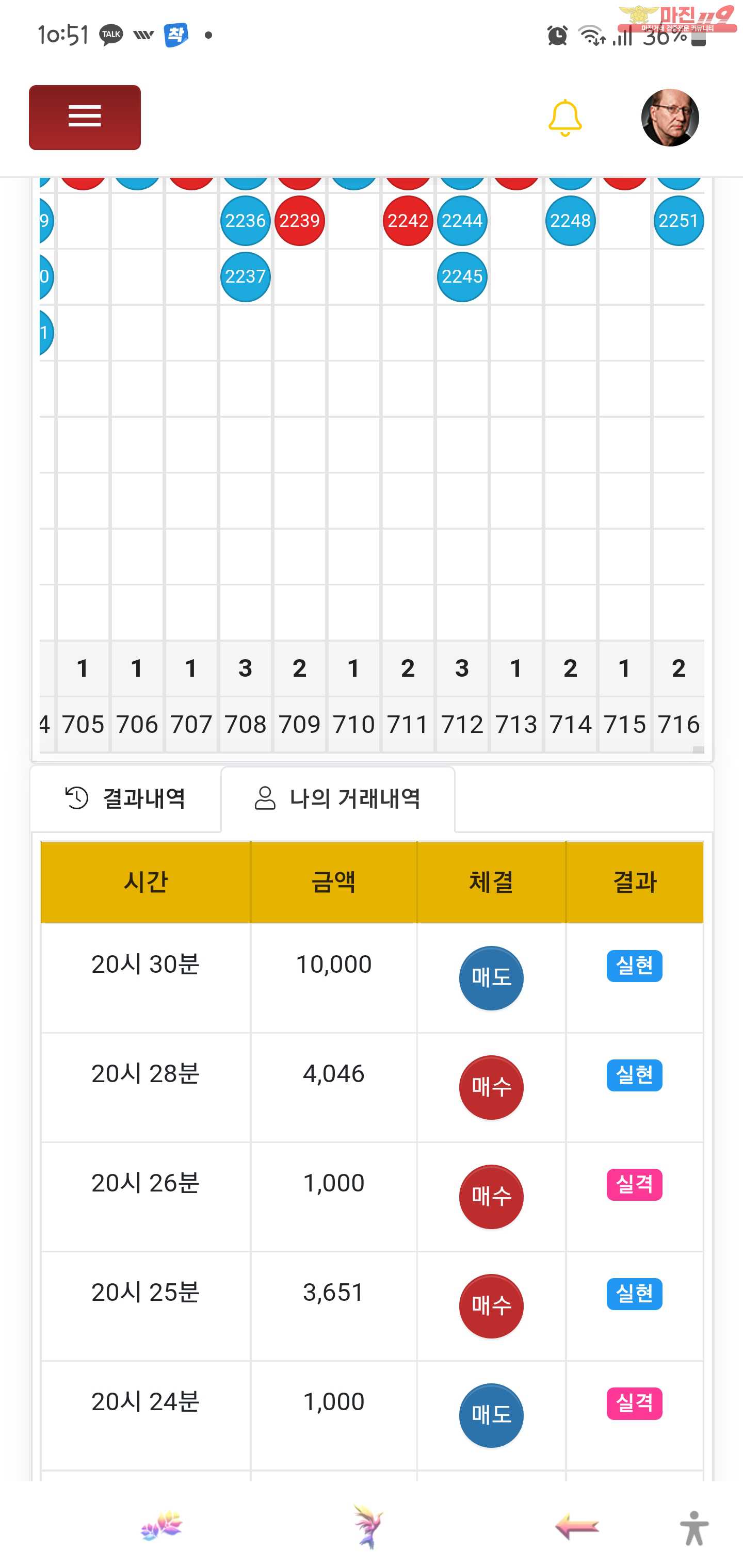
Task: Open the notifications bell
Action: pos(564,118)
